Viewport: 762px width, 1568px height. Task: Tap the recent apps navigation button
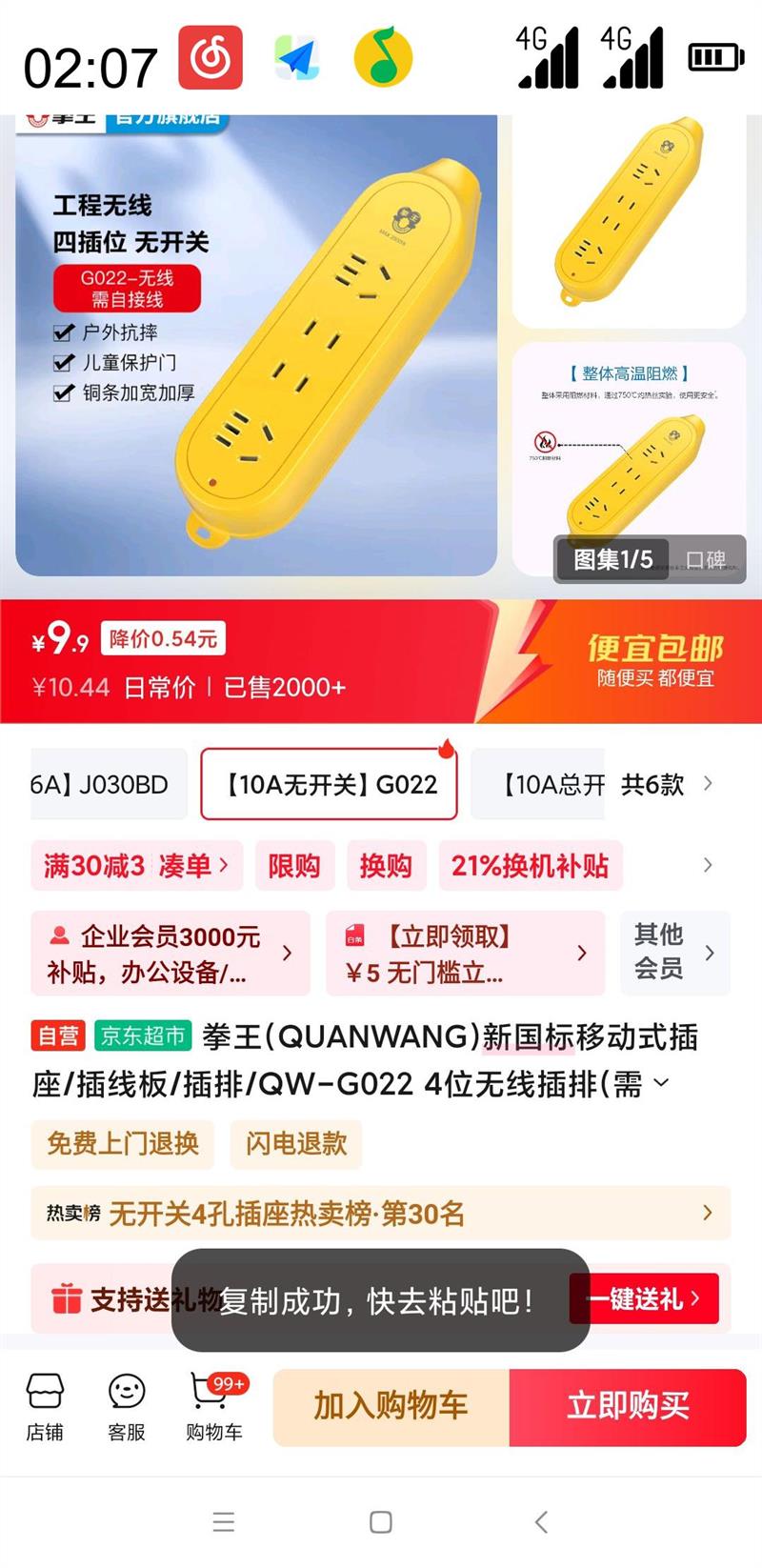[x=223, y=1522]
